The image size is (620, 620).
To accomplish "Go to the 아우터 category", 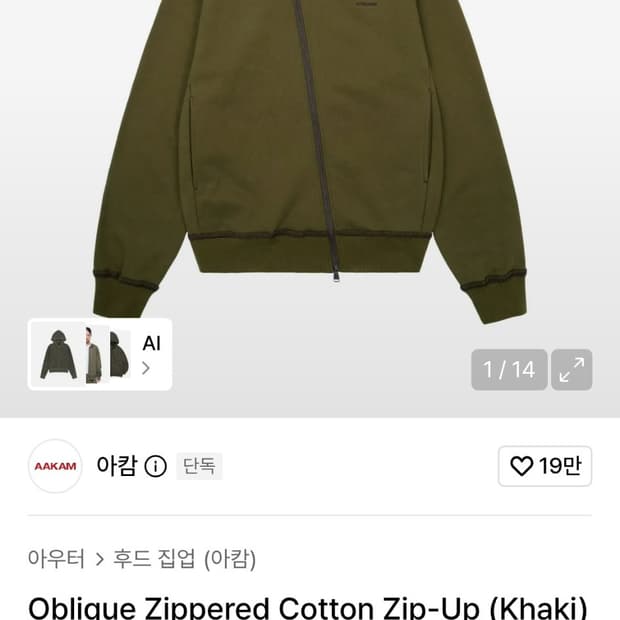I will 56,559.
